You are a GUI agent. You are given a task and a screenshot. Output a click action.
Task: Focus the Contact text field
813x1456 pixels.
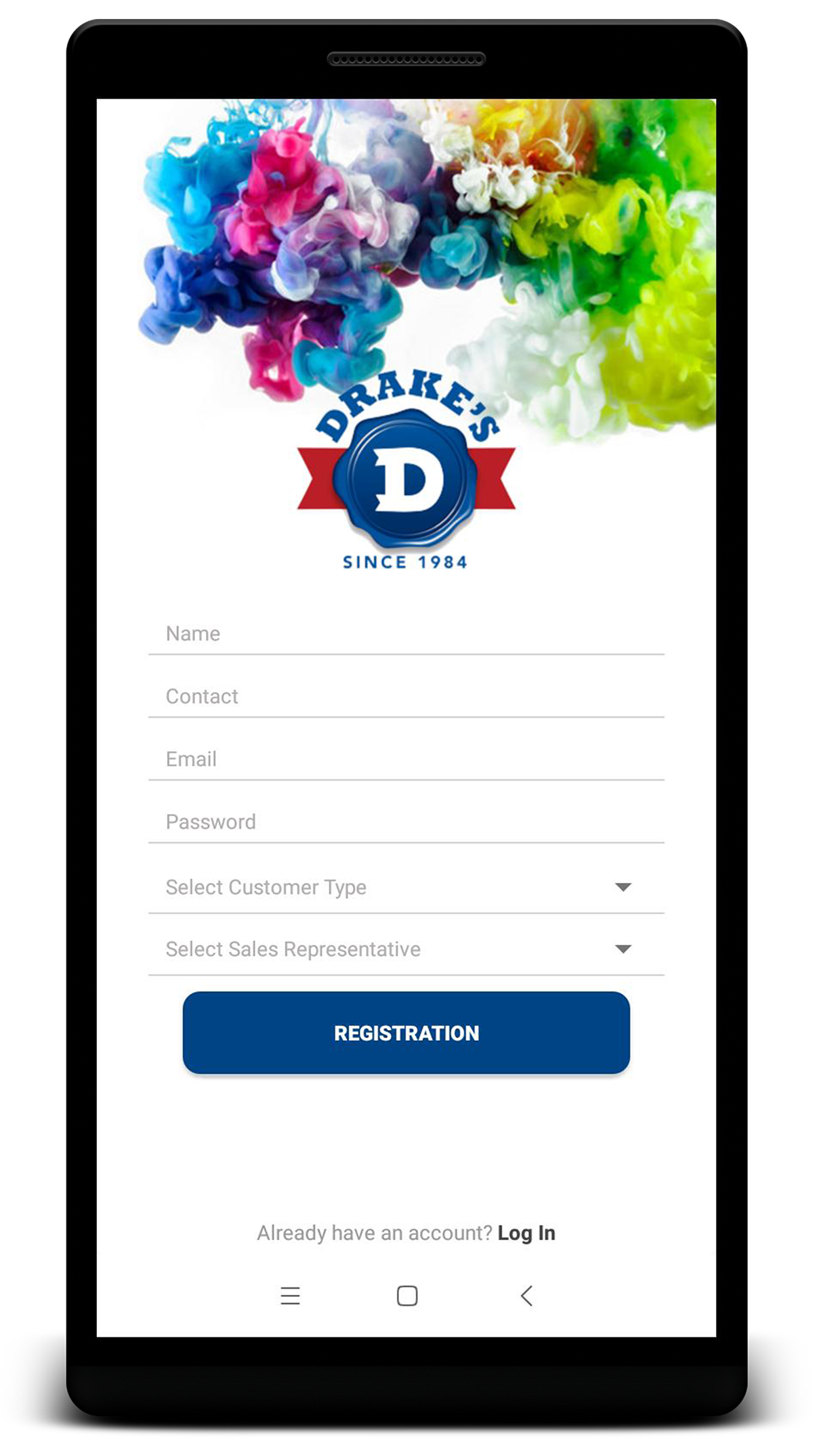coord(405,697)
